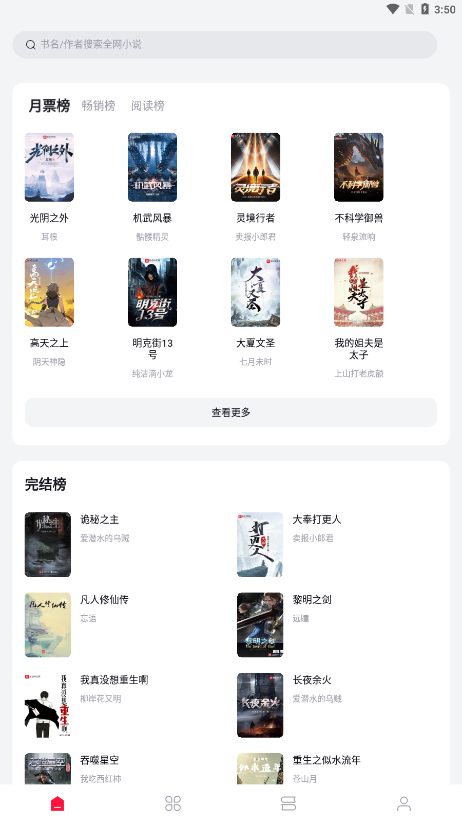Screen dimensions: 462x823
Task: Open the book 灵境行者
Action: (x=255, y=187)
